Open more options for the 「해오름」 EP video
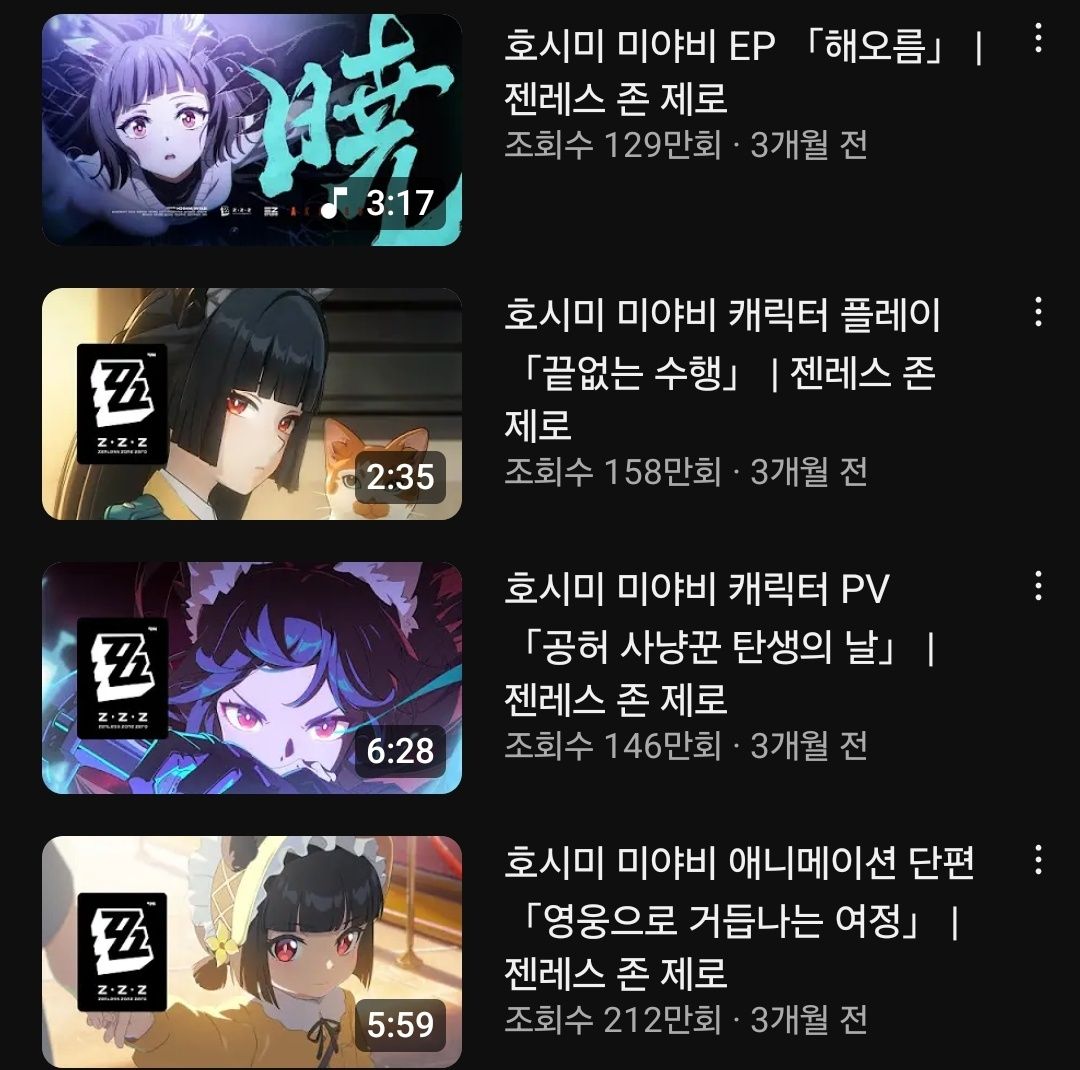This screenshot has width=1080, height=1070. (1038, 39)
